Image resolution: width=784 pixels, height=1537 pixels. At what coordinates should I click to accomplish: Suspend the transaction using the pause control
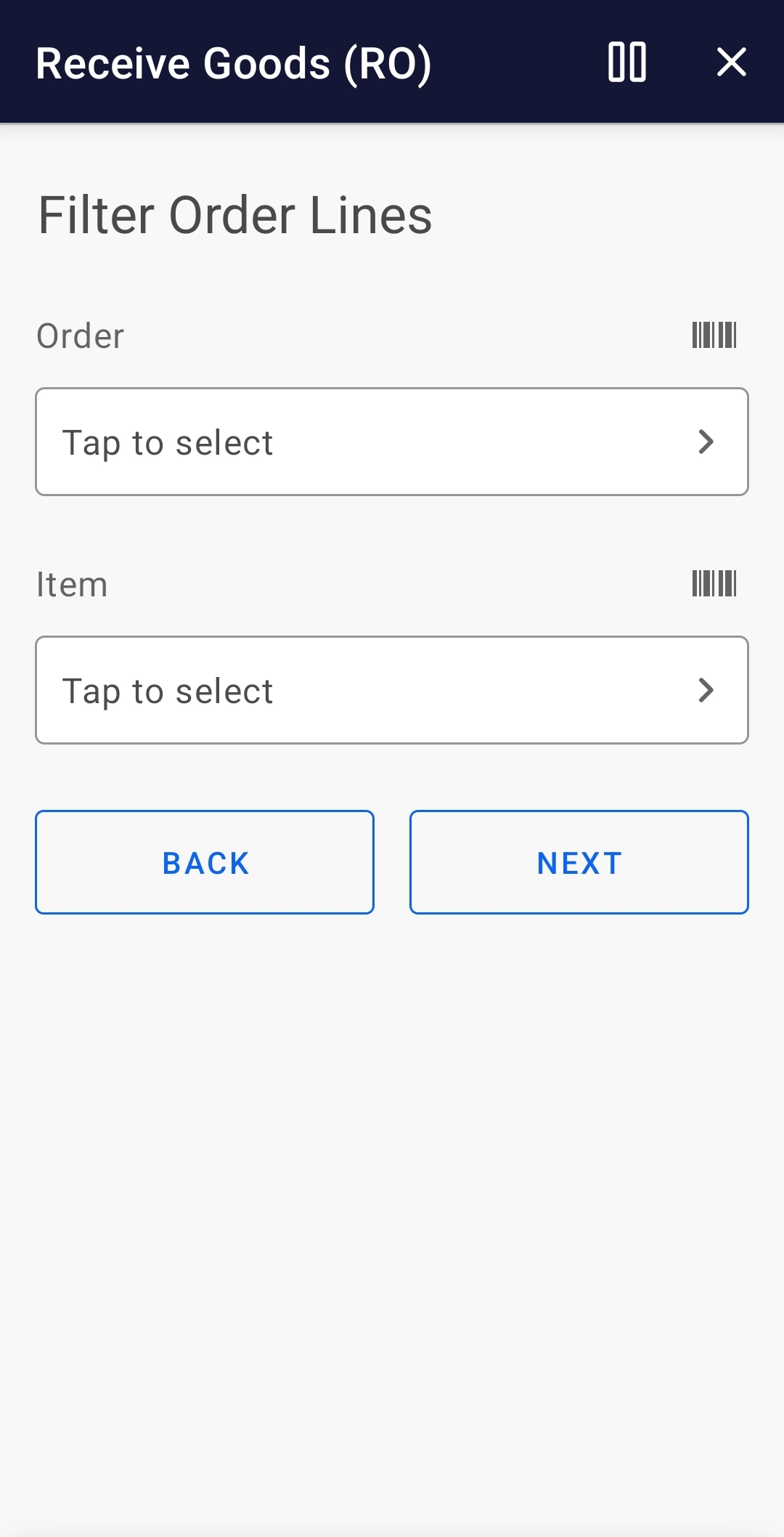(x=627, y=62)
